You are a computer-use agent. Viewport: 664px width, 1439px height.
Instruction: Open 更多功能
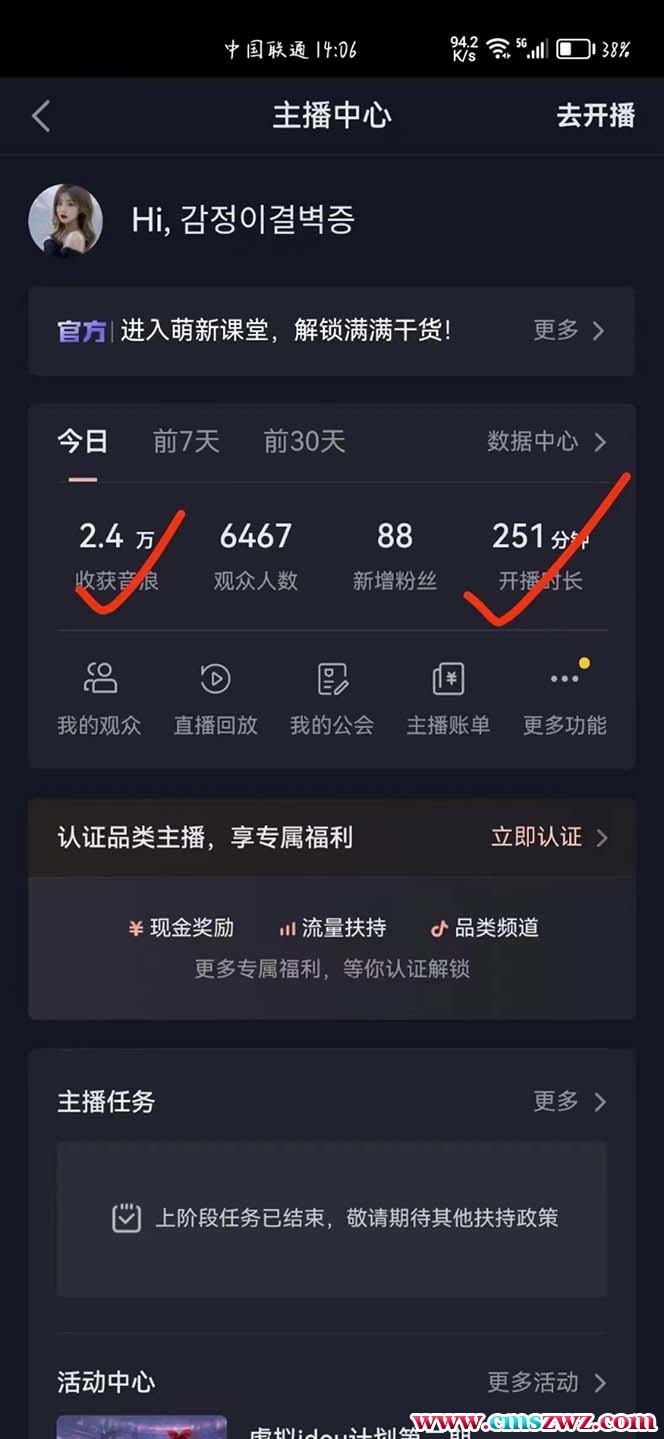565,698
